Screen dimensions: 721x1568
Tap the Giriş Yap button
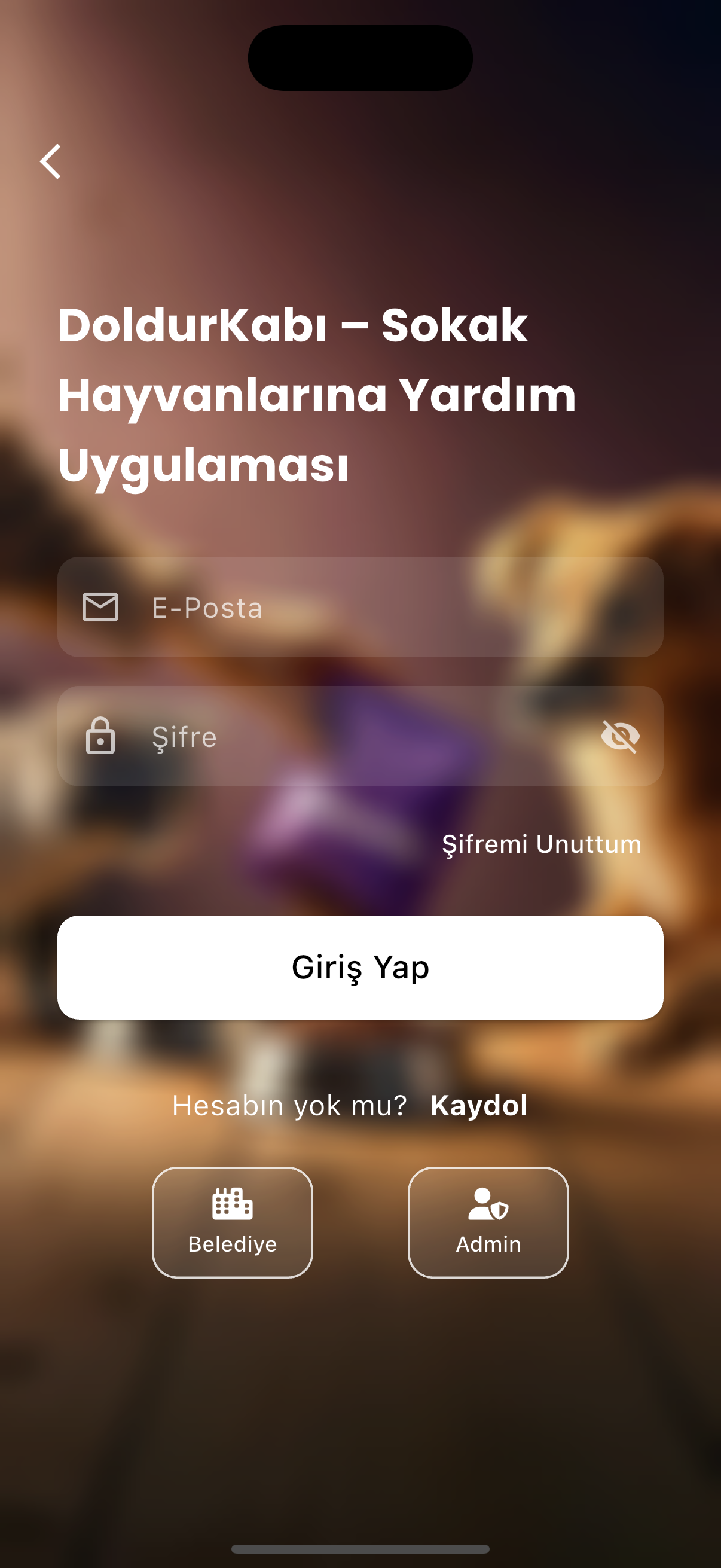[360, 967]
